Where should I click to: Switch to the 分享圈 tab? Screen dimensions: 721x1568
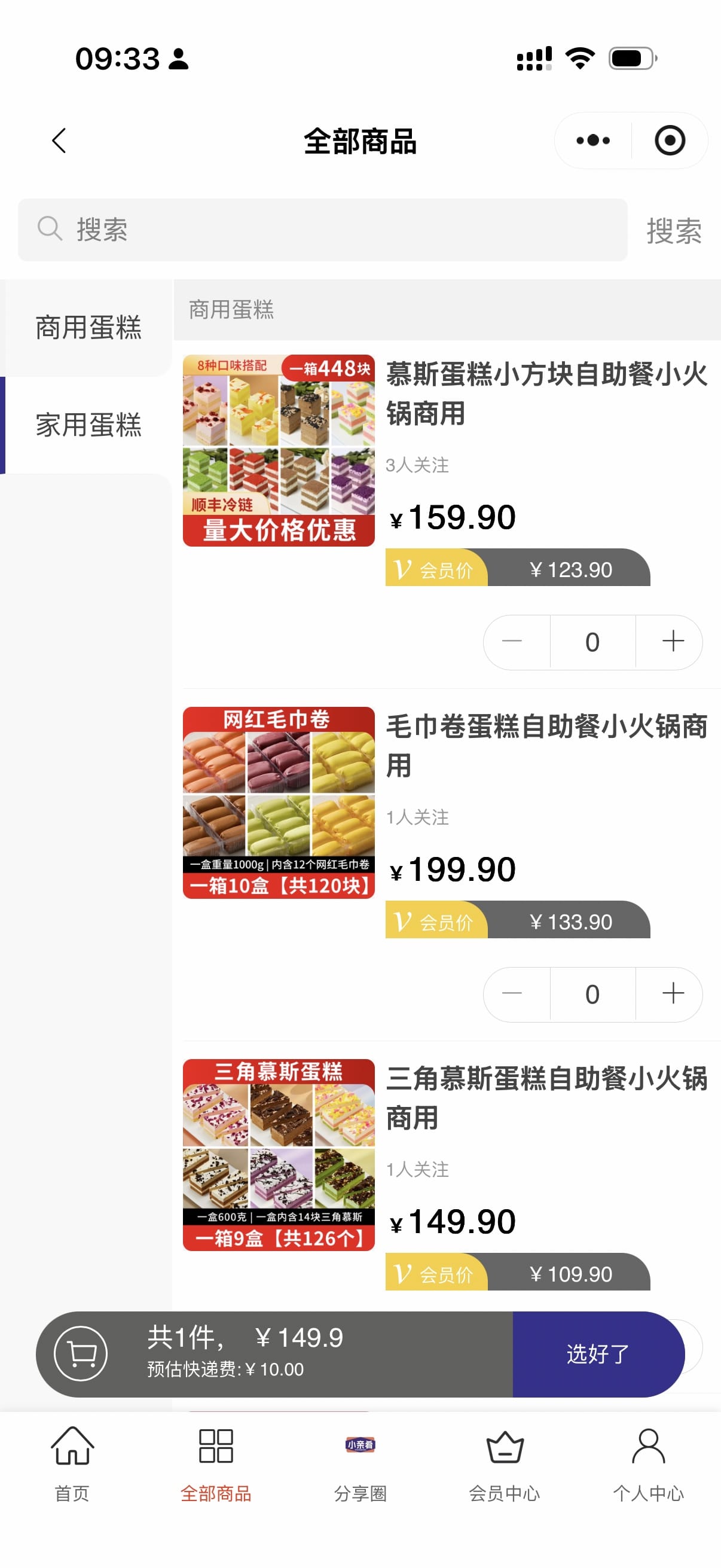coord(360,1464)
